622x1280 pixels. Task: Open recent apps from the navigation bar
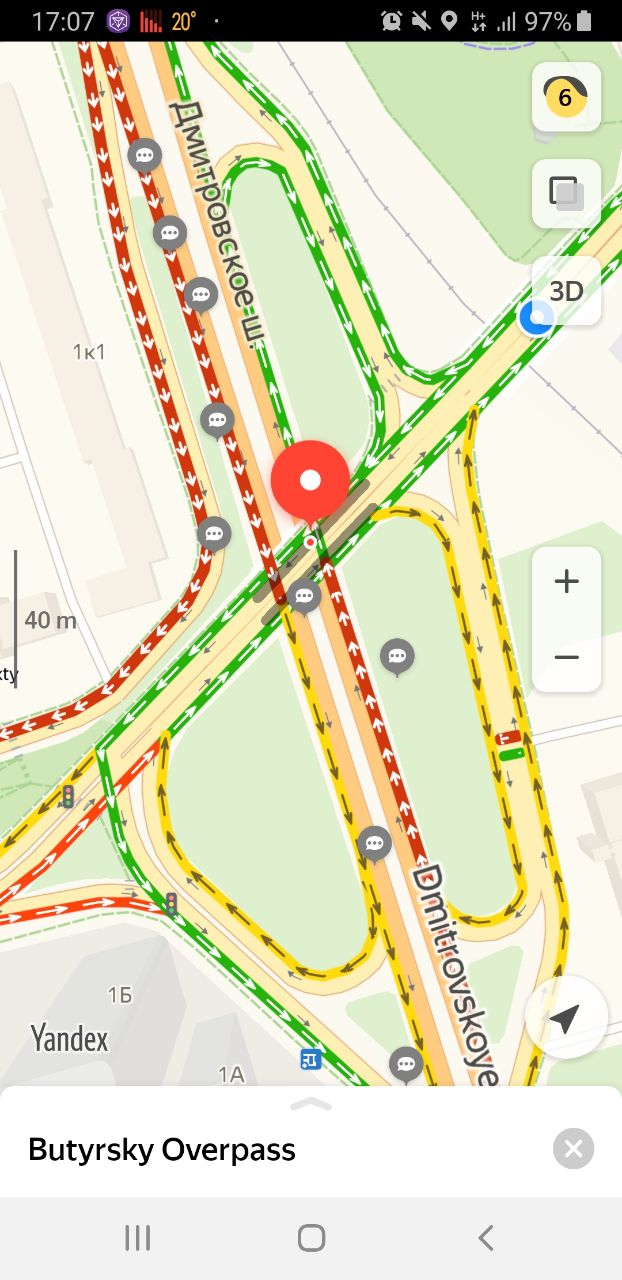[x=137, y=1238]
